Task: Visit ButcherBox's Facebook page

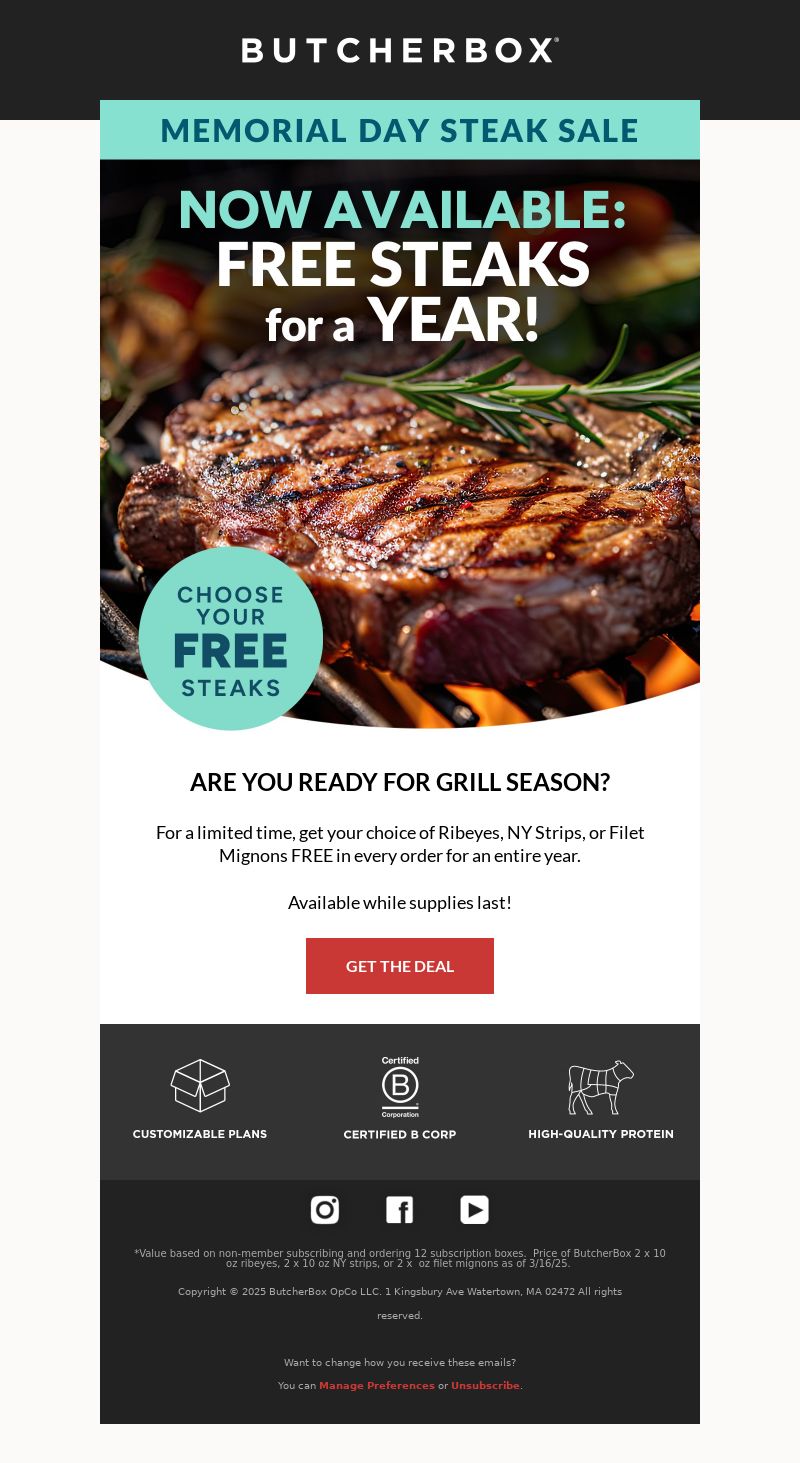Action: 400,1210
